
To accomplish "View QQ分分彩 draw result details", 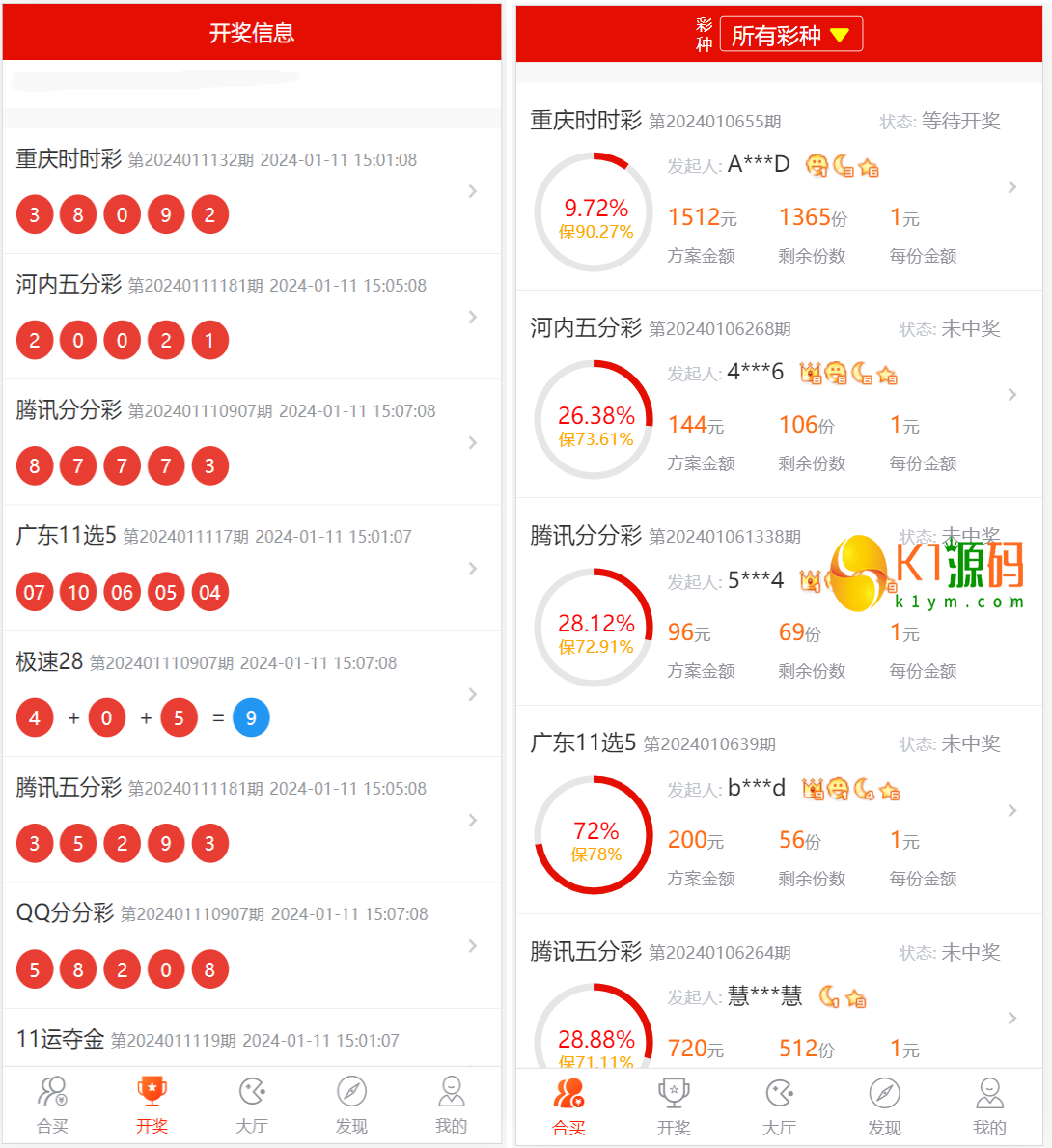I will coord(251,945).
